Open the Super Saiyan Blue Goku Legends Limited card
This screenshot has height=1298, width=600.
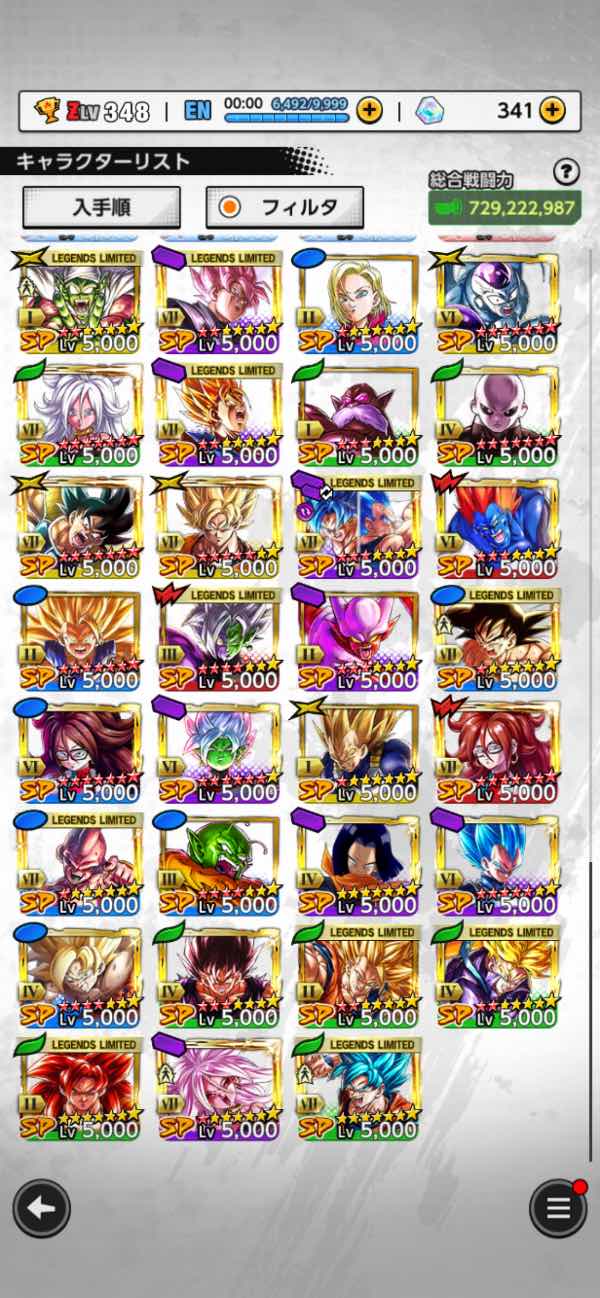tap(357, 1090)
